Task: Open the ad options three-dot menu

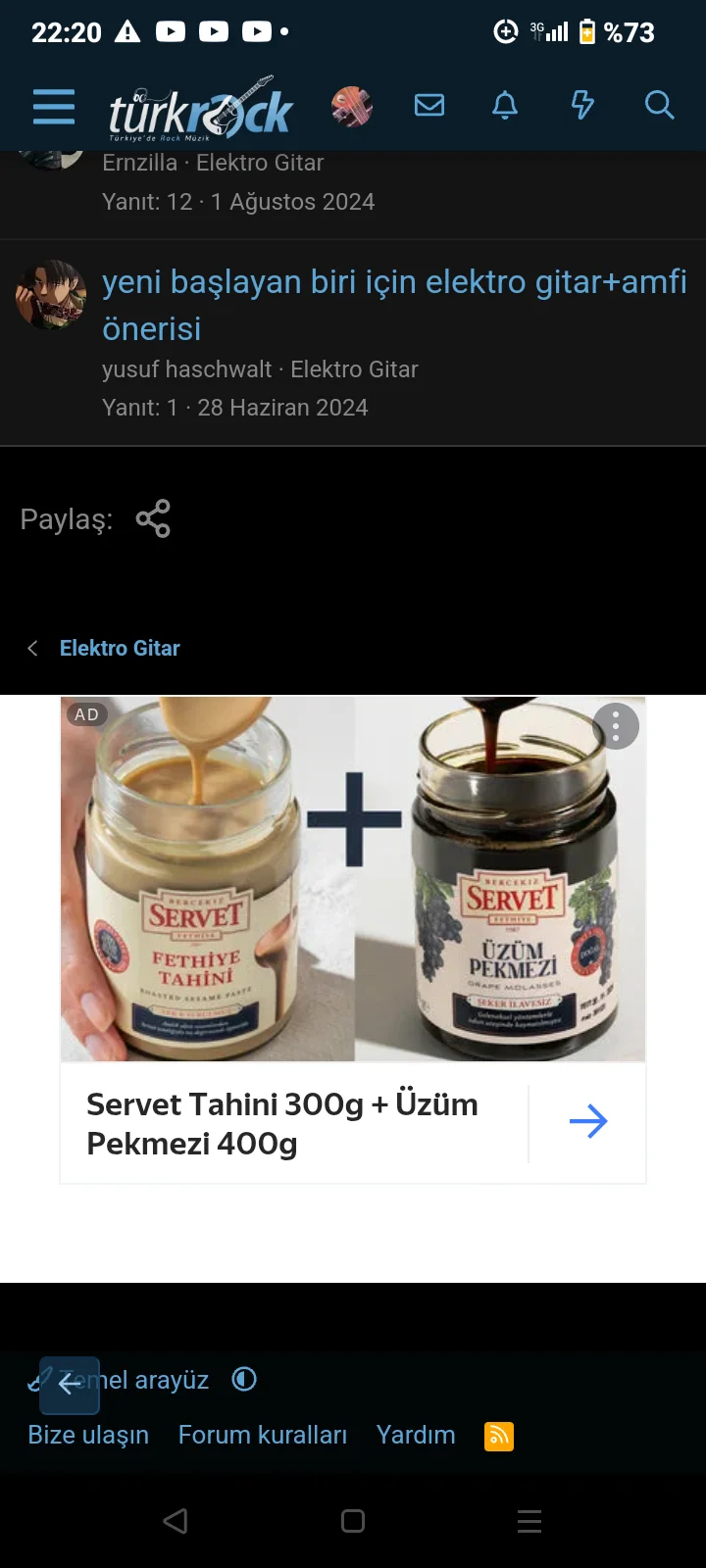Action: click(x=616, y=726)
